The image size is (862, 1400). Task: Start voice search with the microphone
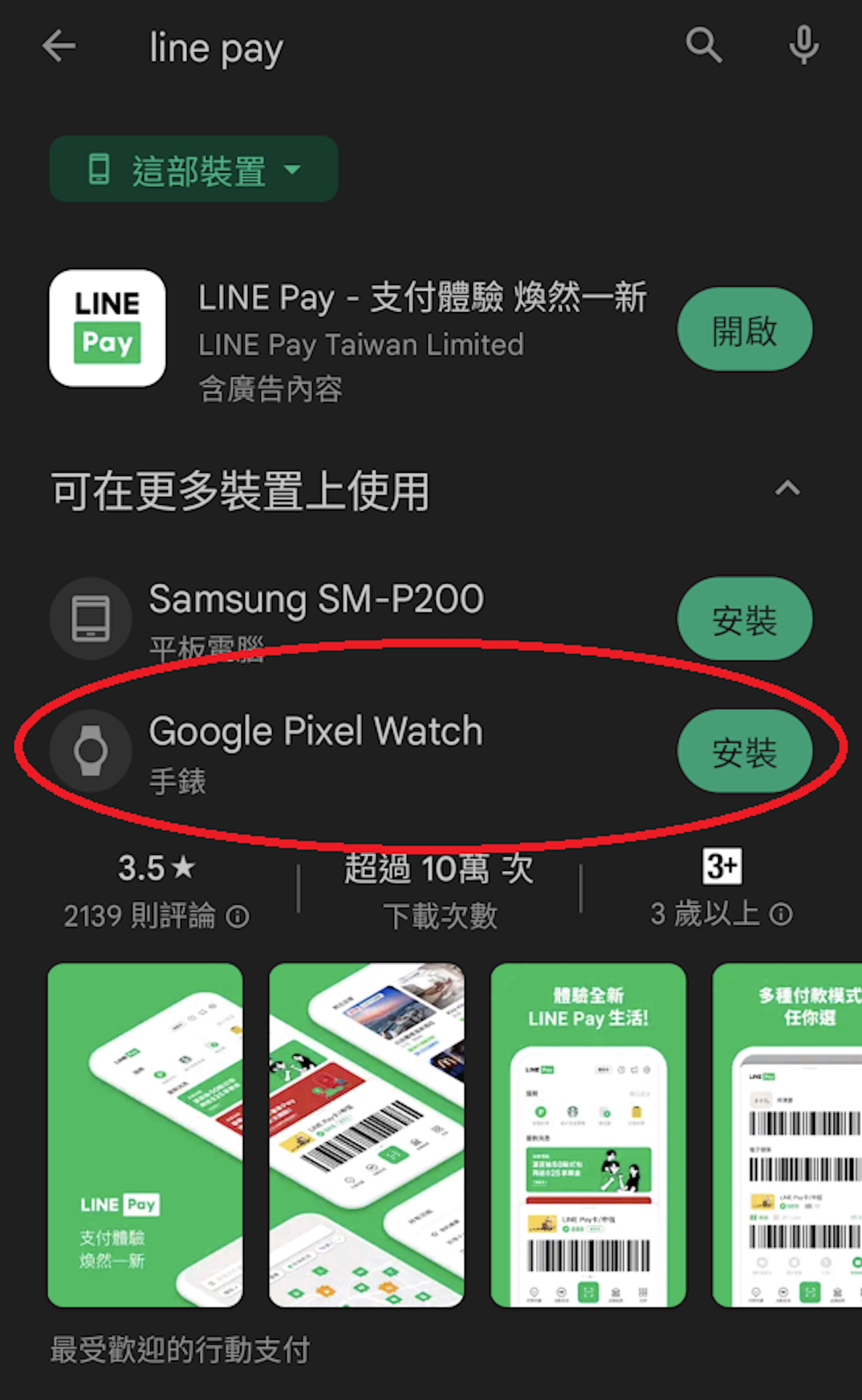pos(804,45)
